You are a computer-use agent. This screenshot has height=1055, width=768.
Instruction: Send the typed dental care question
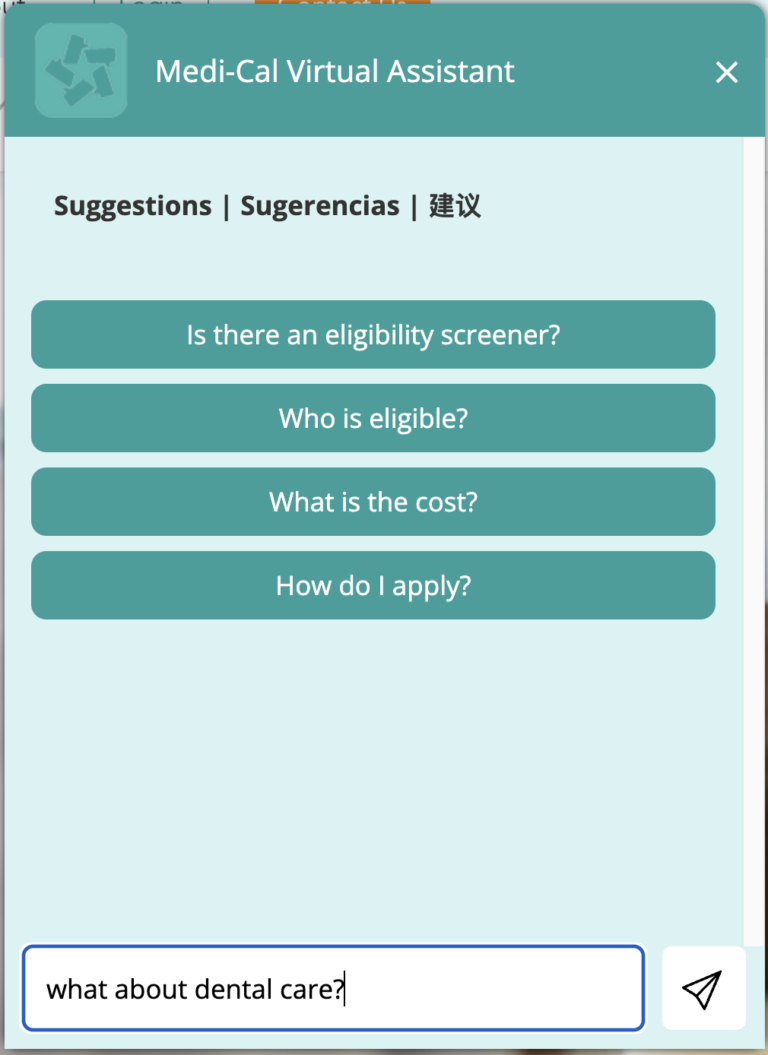pos(703,989)
